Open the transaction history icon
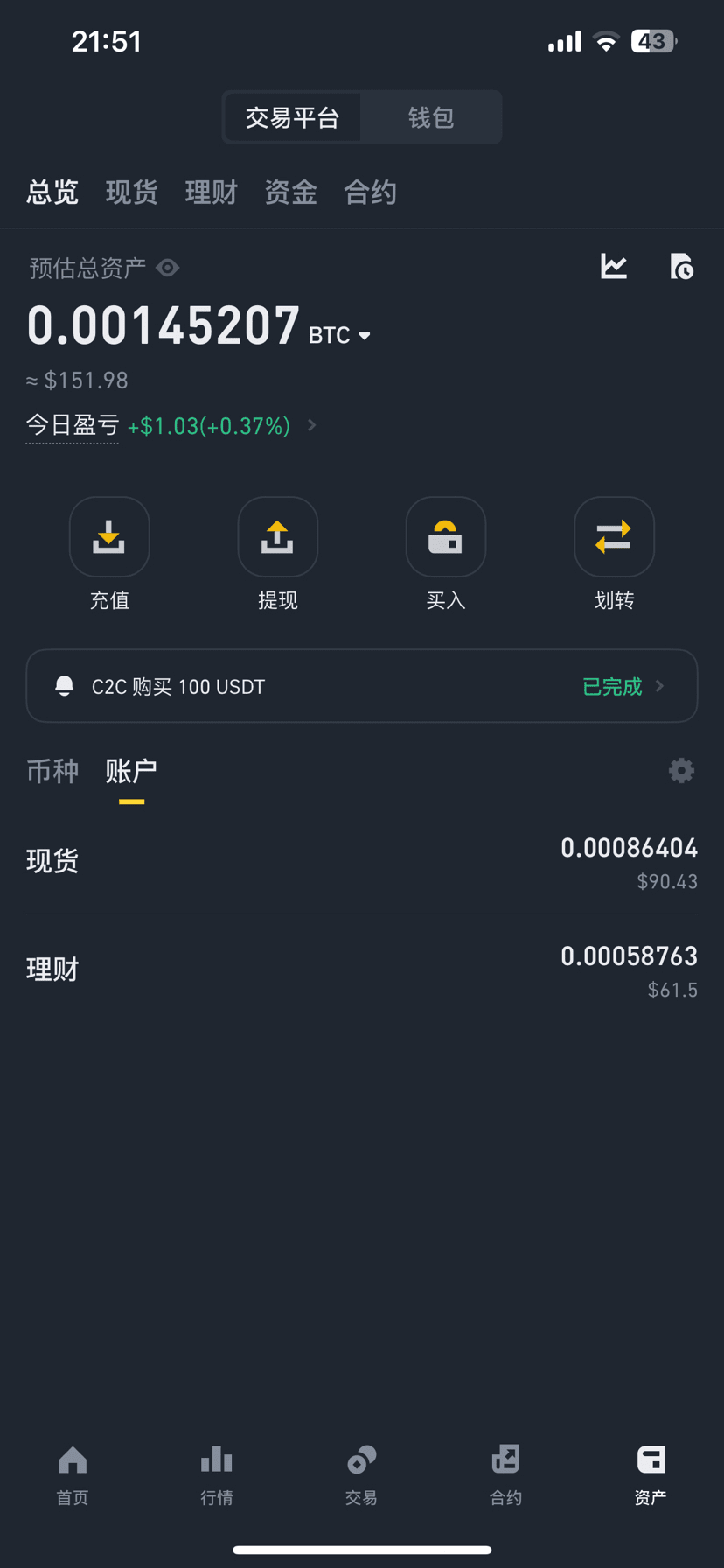The height and width of the screenshot is (1568, 724). coord(681,266)
